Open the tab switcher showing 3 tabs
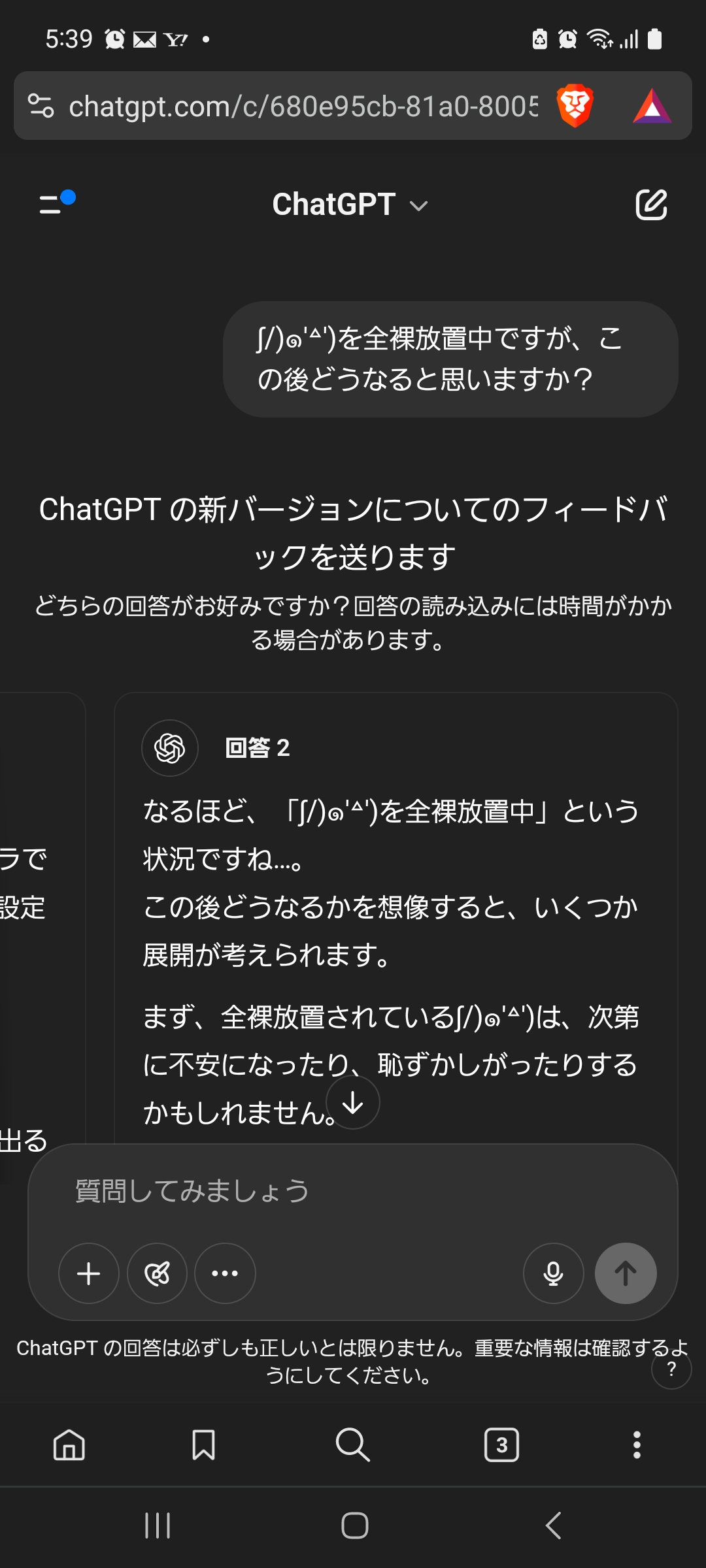This screenshot has width=706, height=1568. (501, 1445)
